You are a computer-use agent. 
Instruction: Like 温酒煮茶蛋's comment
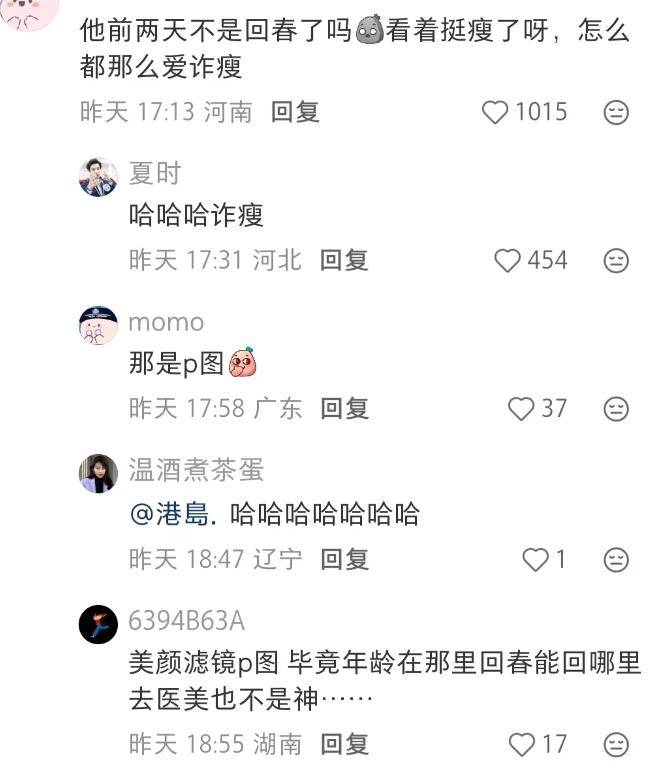pyautogui.click(x=537, y=560)
